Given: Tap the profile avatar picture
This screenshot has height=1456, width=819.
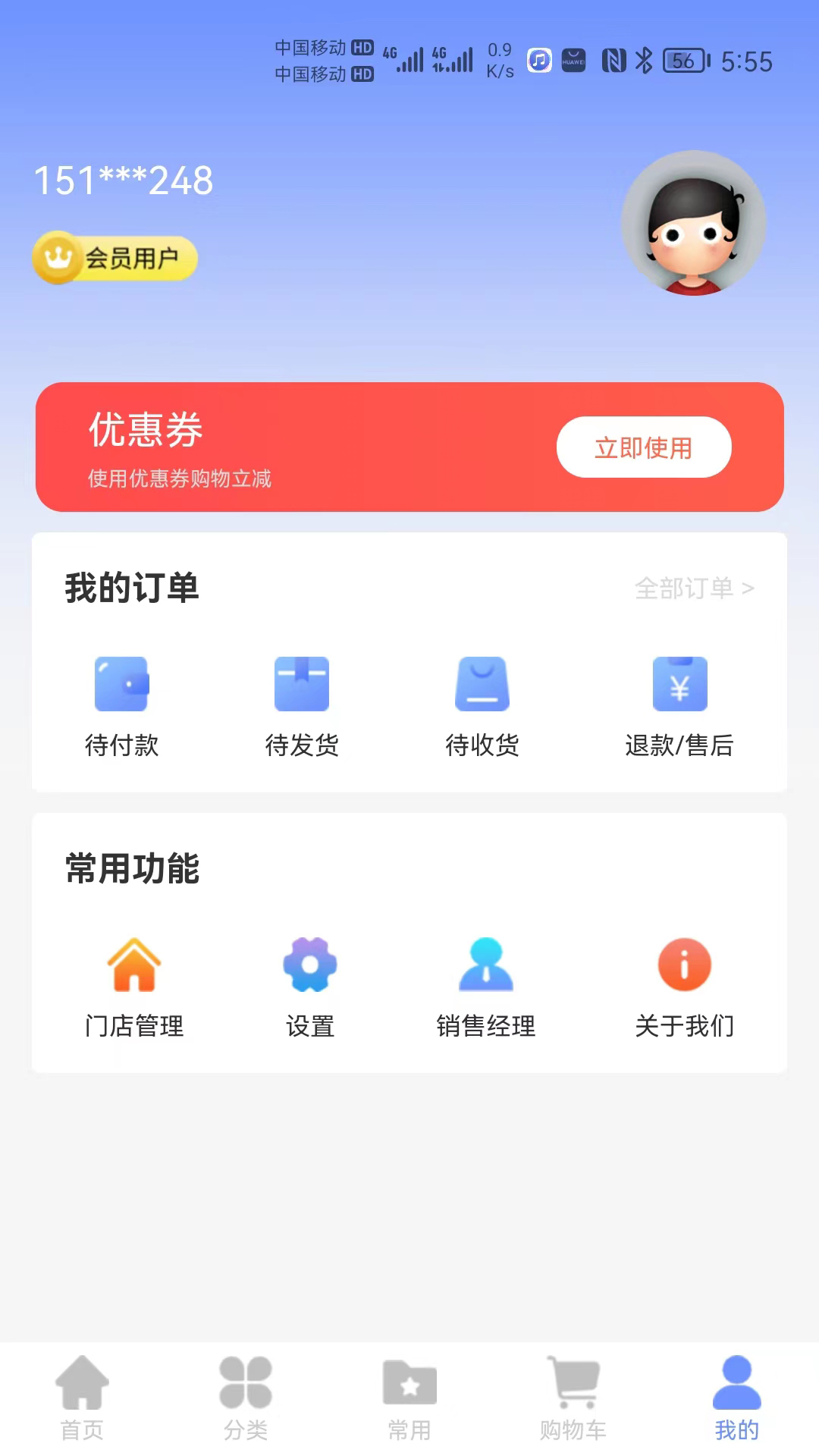Looking at the screenshot, I should coord(694,223).
